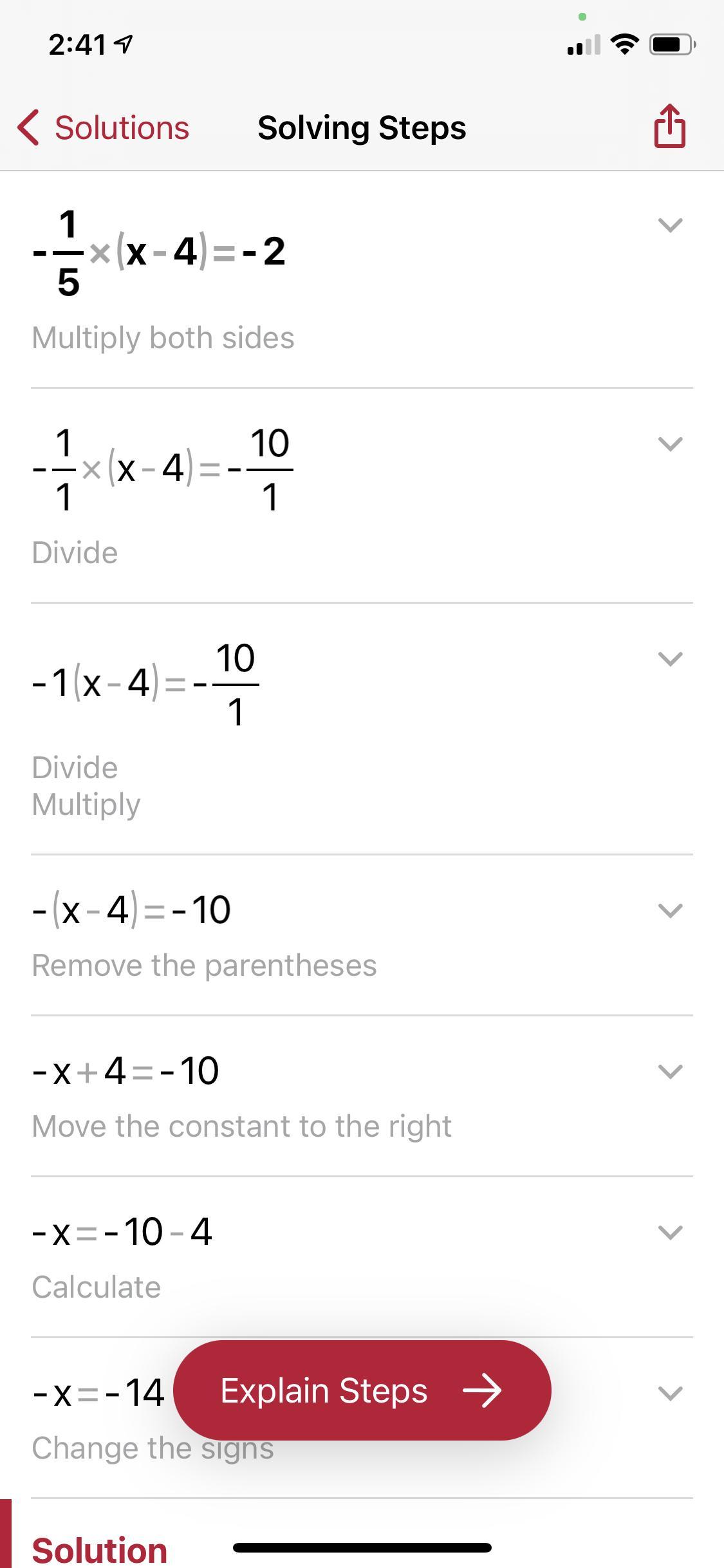Image resolution: width=724 pixels, height=1568 pixels.
Task: Go back to Solutions
Action: pyautogui.click(x=103, y=127)
